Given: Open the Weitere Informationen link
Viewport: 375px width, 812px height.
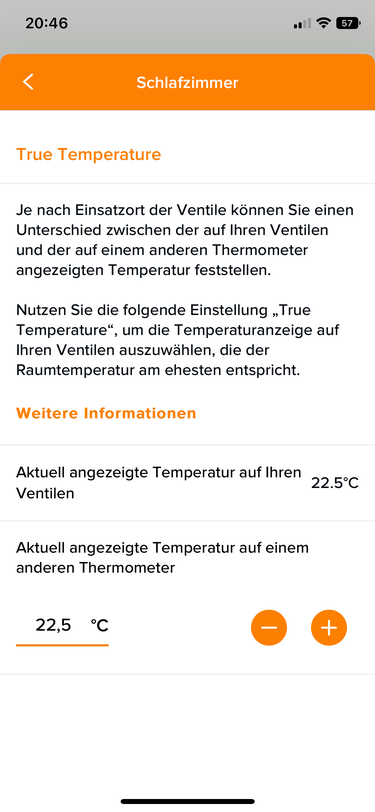Looking at the screenshot, I should (x=106, y=413).
